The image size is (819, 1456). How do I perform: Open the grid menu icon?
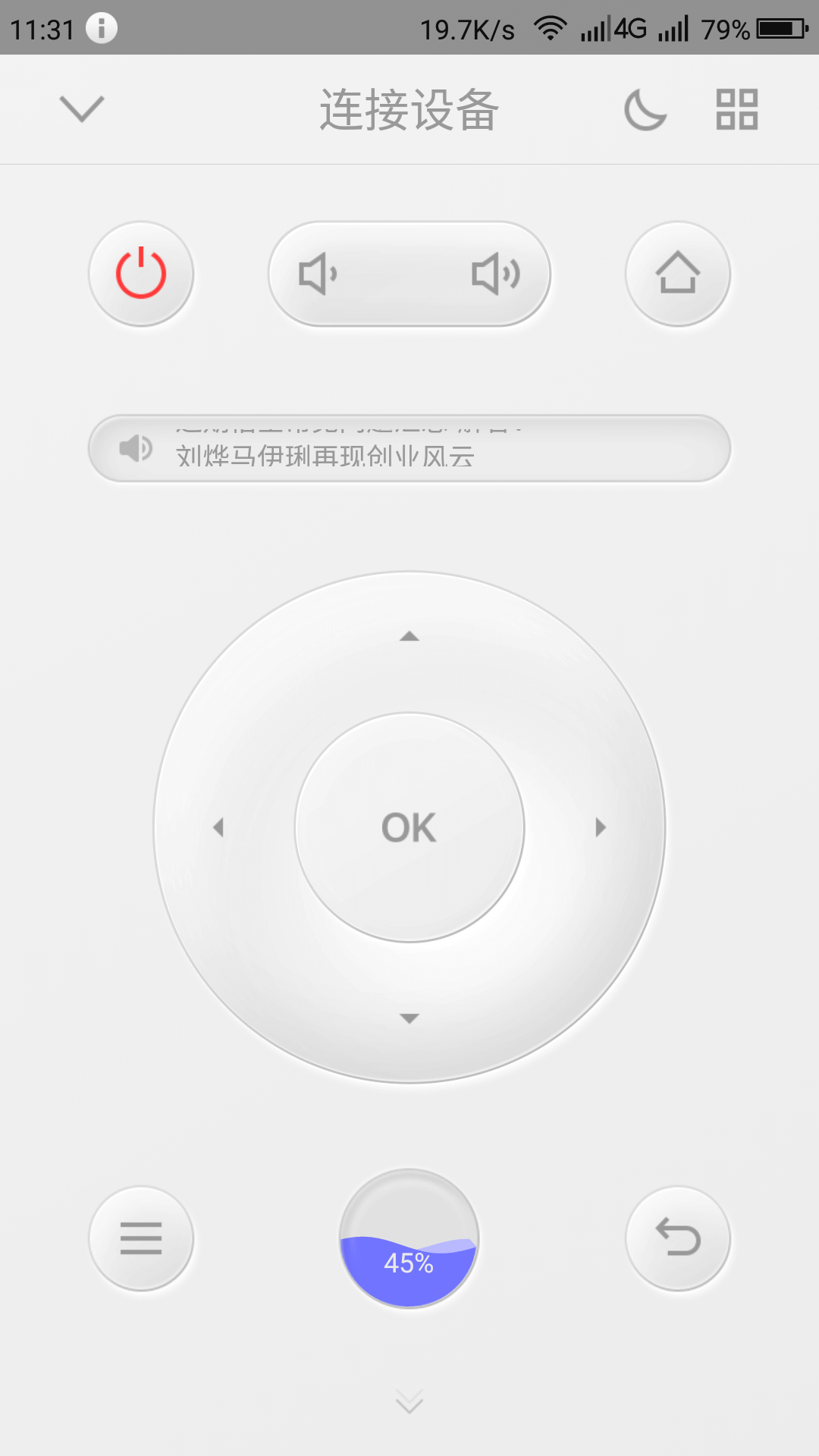point(737,109)
